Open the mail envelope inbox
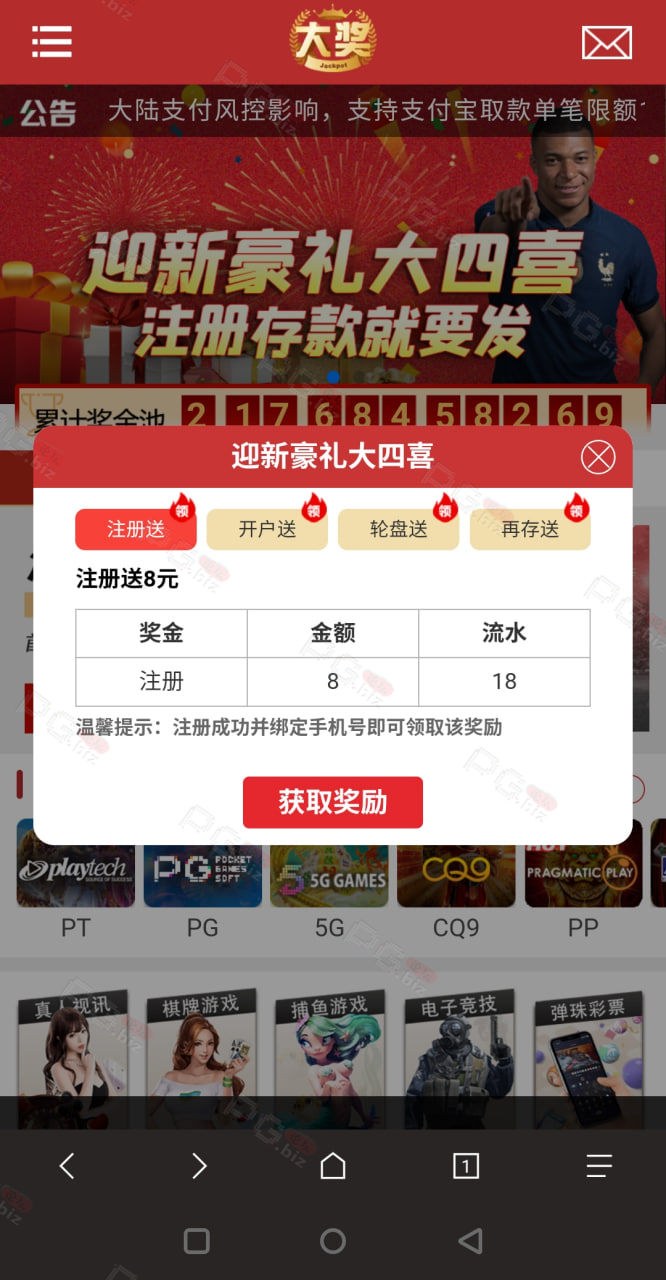 pyautogui.click(x=607, y=43)
